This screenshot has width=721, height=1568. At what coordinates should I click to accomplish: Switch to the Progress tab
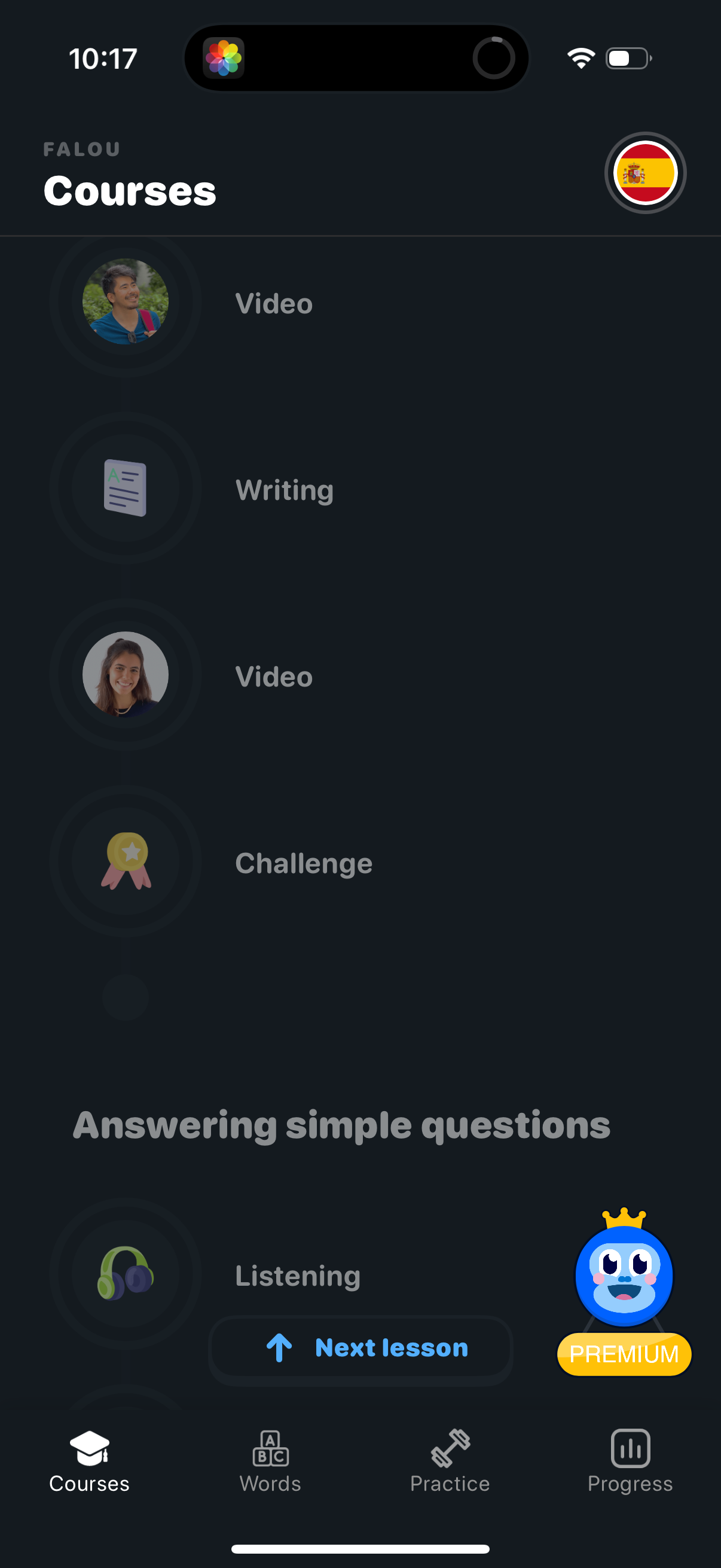pos(630,1461)
